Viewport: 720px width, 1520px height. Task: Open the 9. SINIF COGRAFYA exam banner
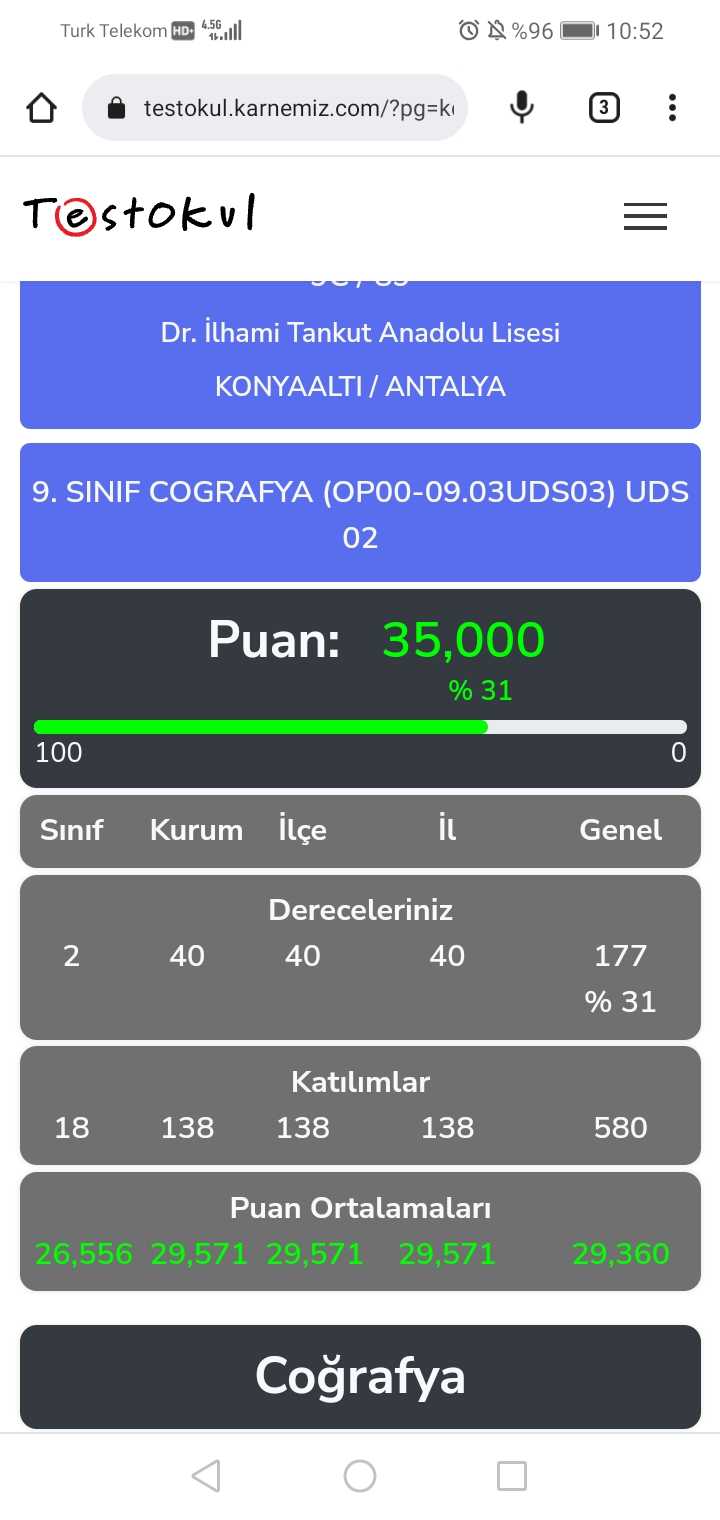[x=360, y=513]
